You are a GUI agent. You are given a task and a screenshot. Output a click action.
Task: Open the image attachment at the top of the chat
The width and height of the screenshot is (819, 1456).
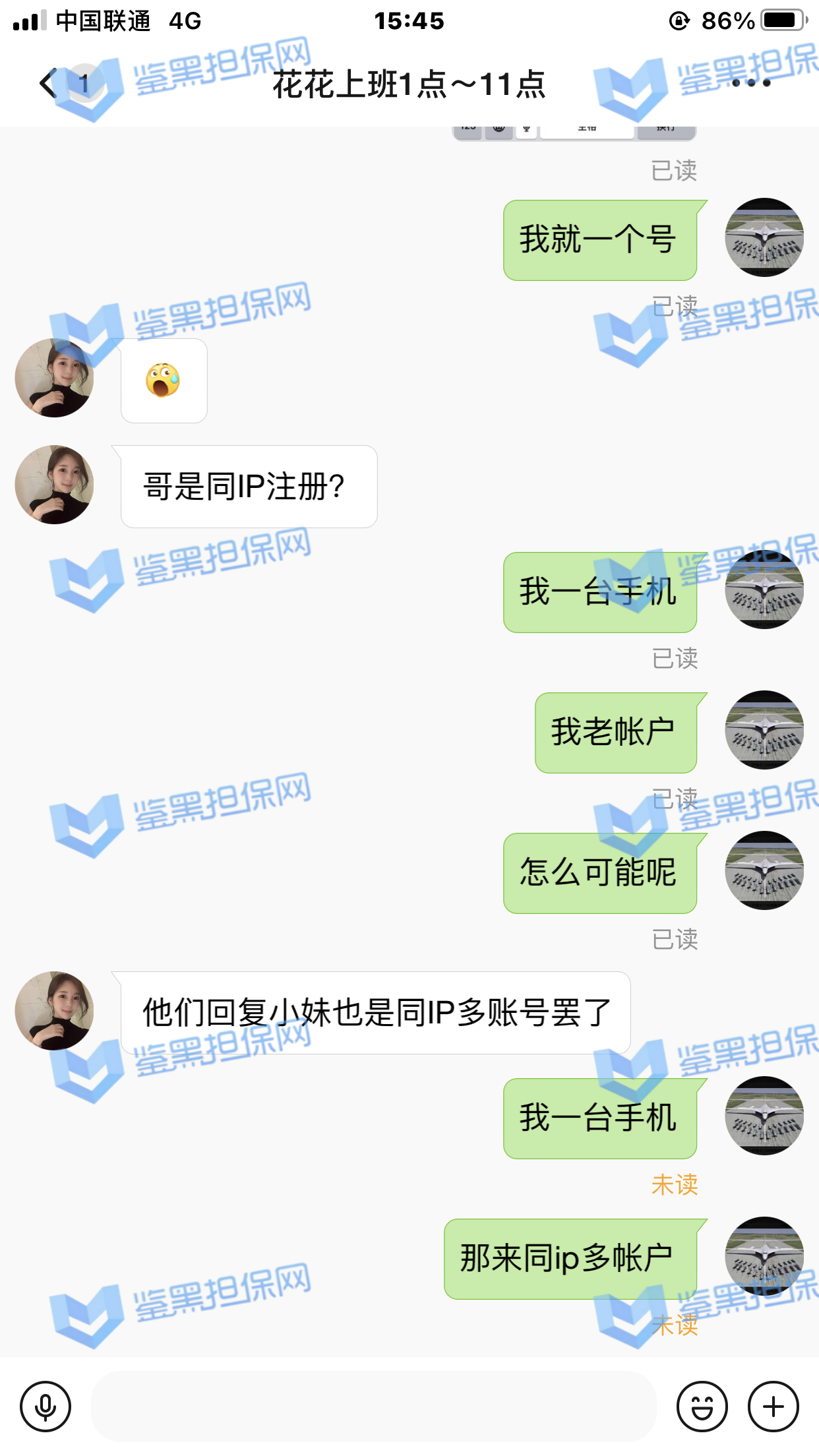pos(574,133)
